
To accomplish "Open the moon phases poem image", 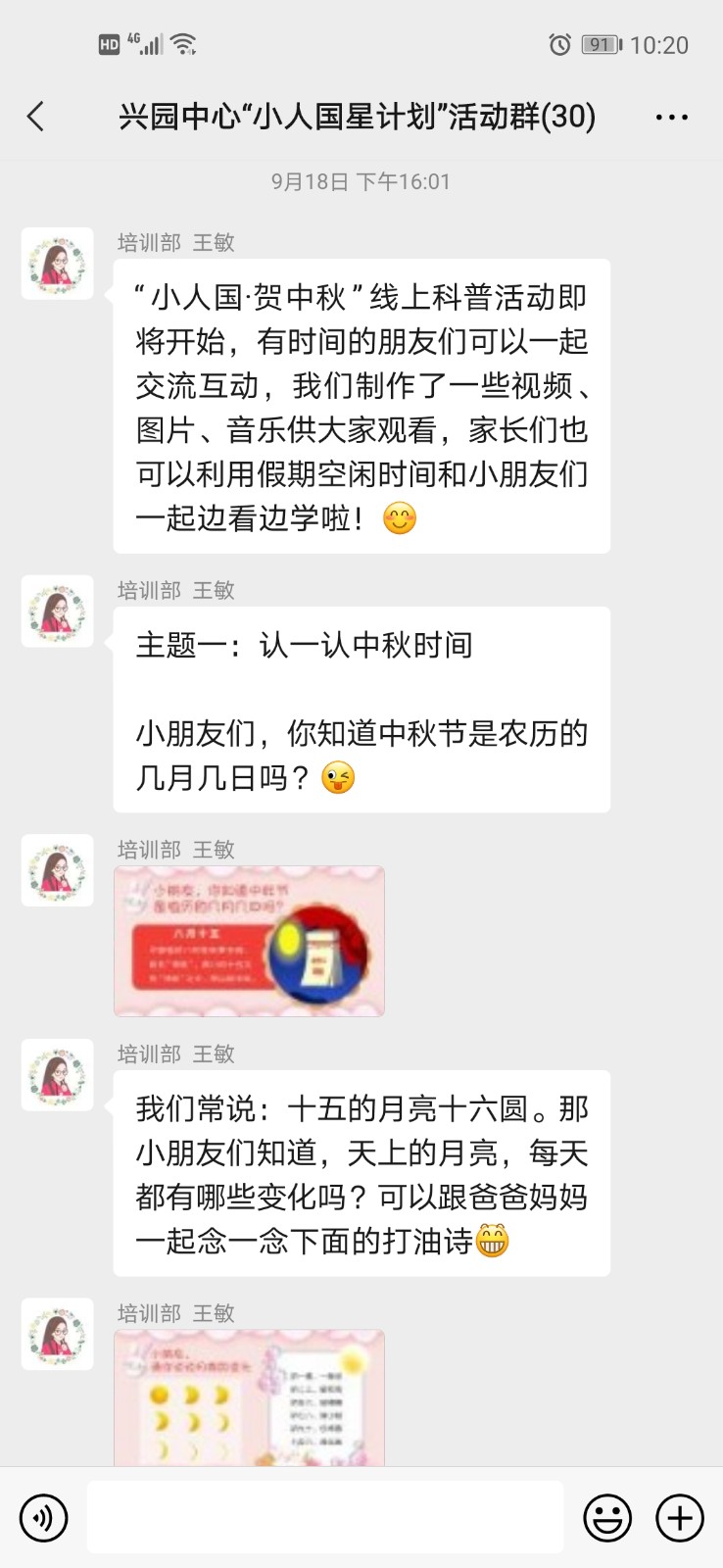I will tap(248, 1399).
